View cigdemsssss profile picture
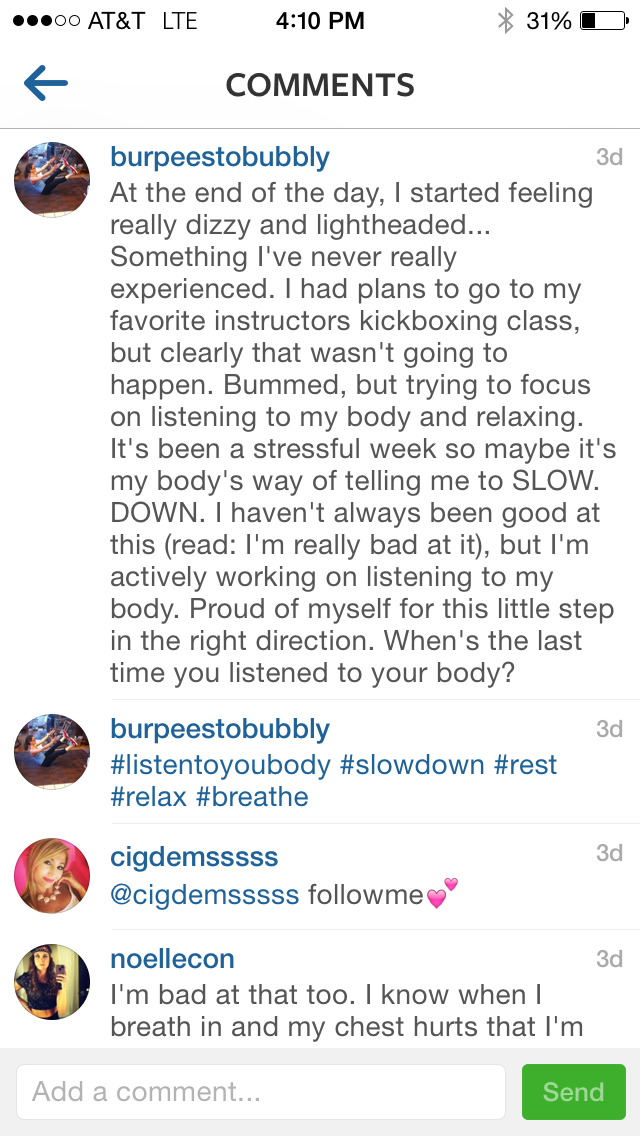 coord(52,876)
